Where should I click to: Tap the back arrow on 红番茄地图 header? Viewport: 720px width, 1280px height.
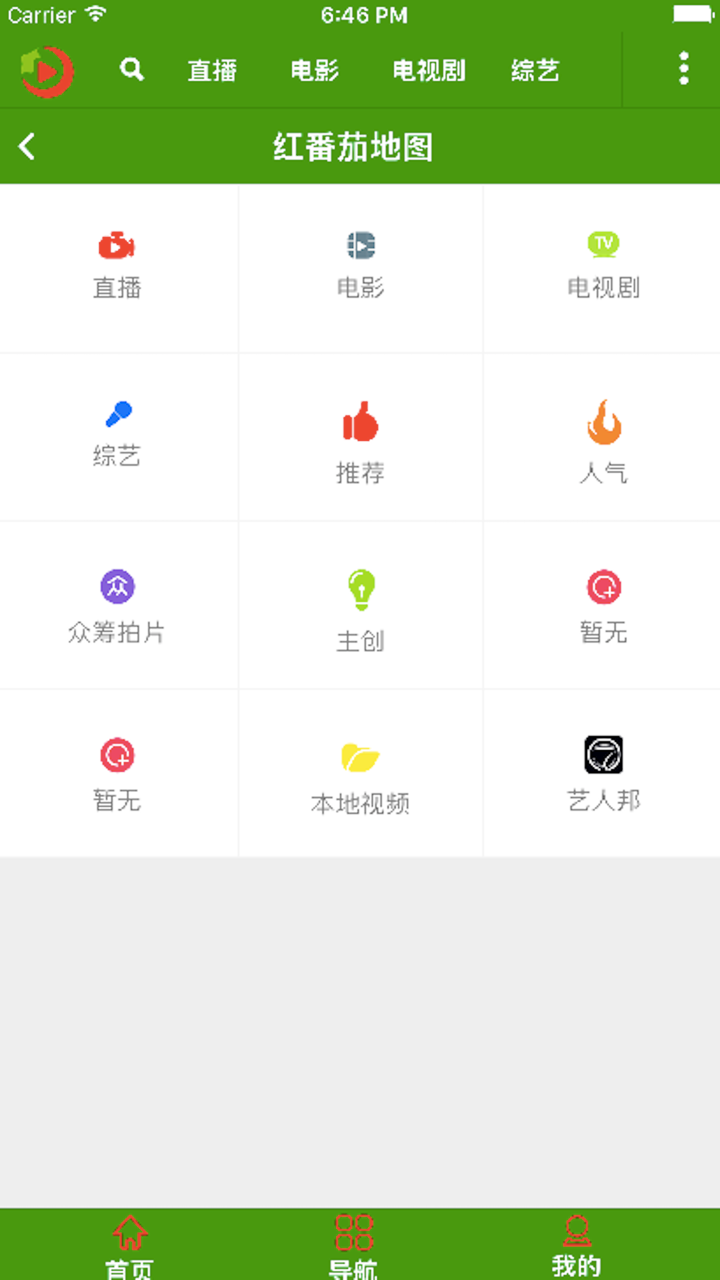tap(27, 146)
